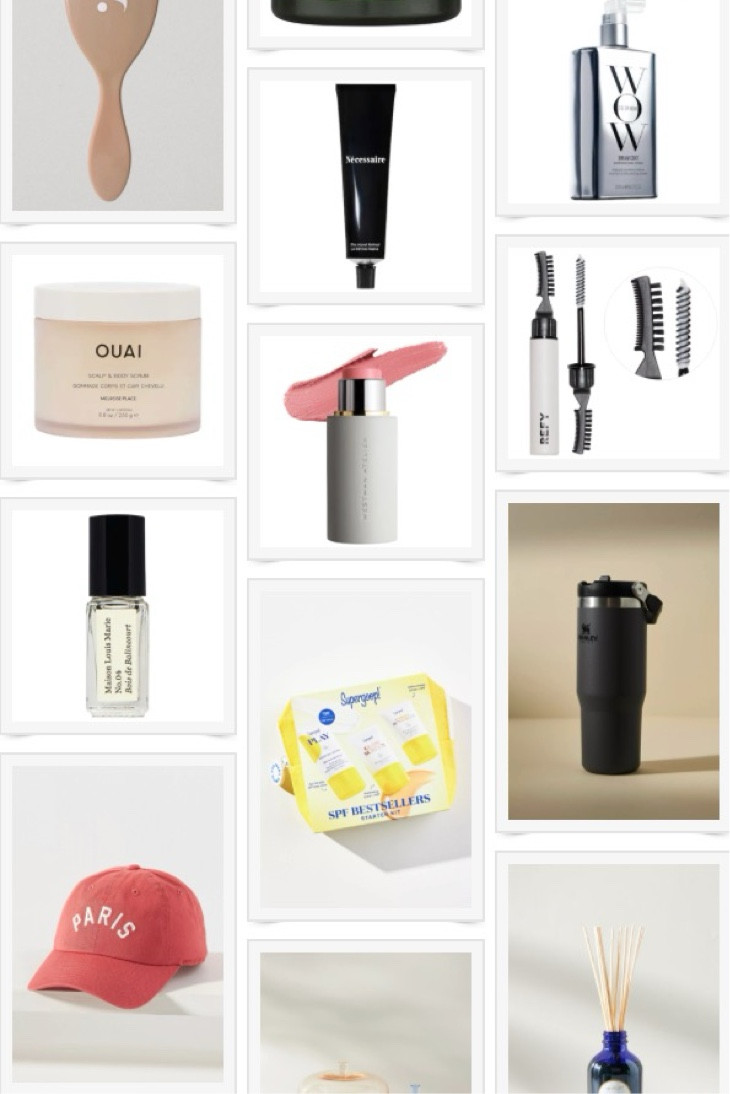
Task: View the Maison Louis Marie No.04 perfume oil
Action: 118,616
